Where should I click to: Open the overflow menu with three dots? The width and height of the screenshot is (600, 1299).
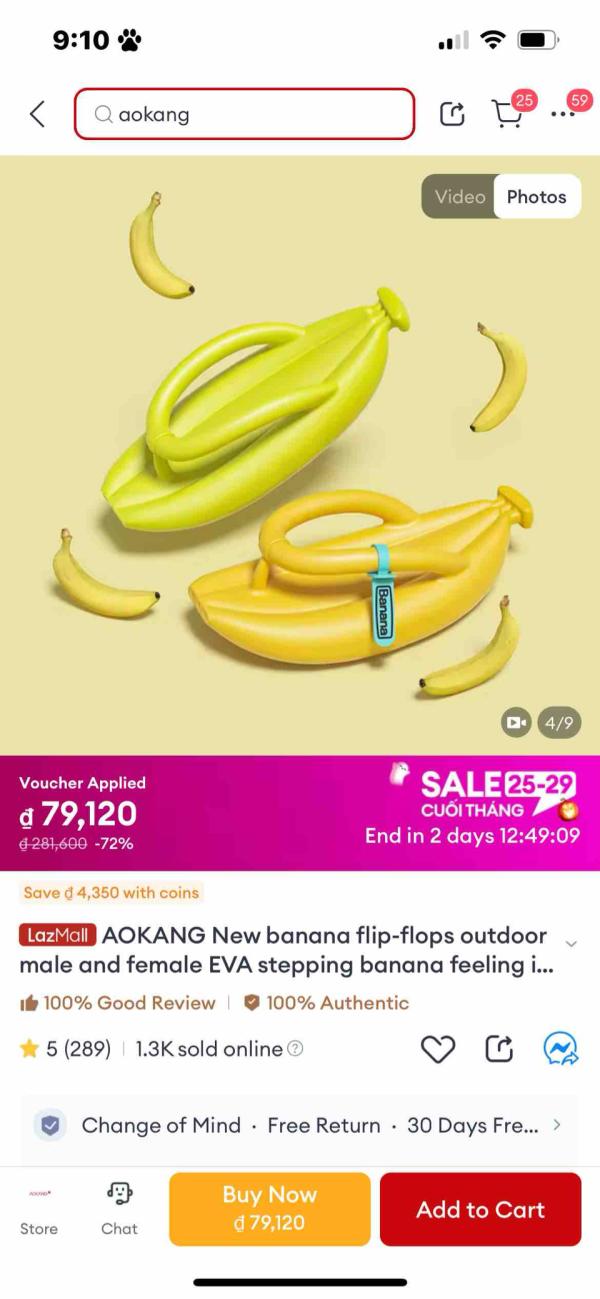(x=563, y=114)
